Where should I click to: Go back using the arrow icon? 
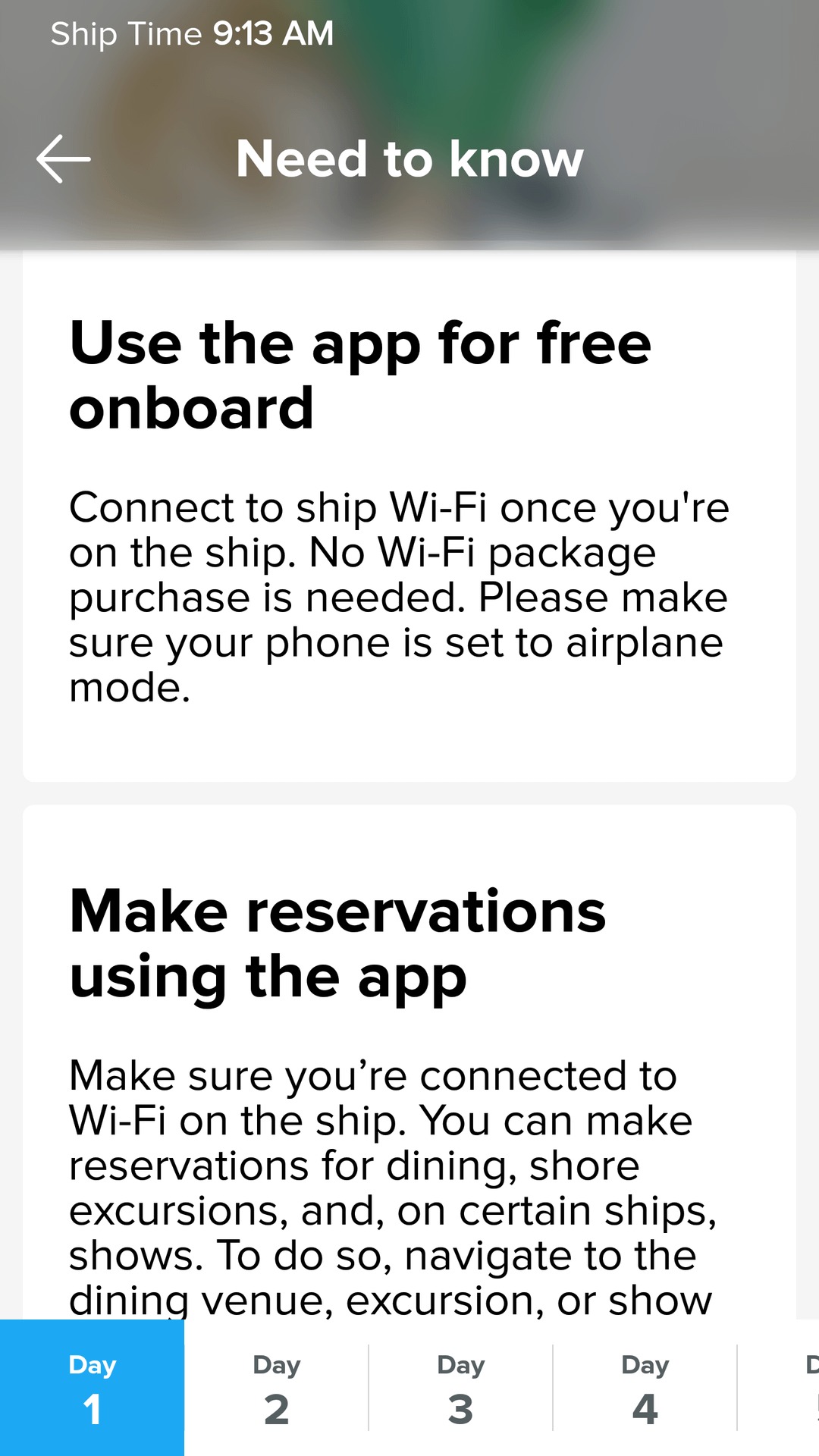coord(64,159)
